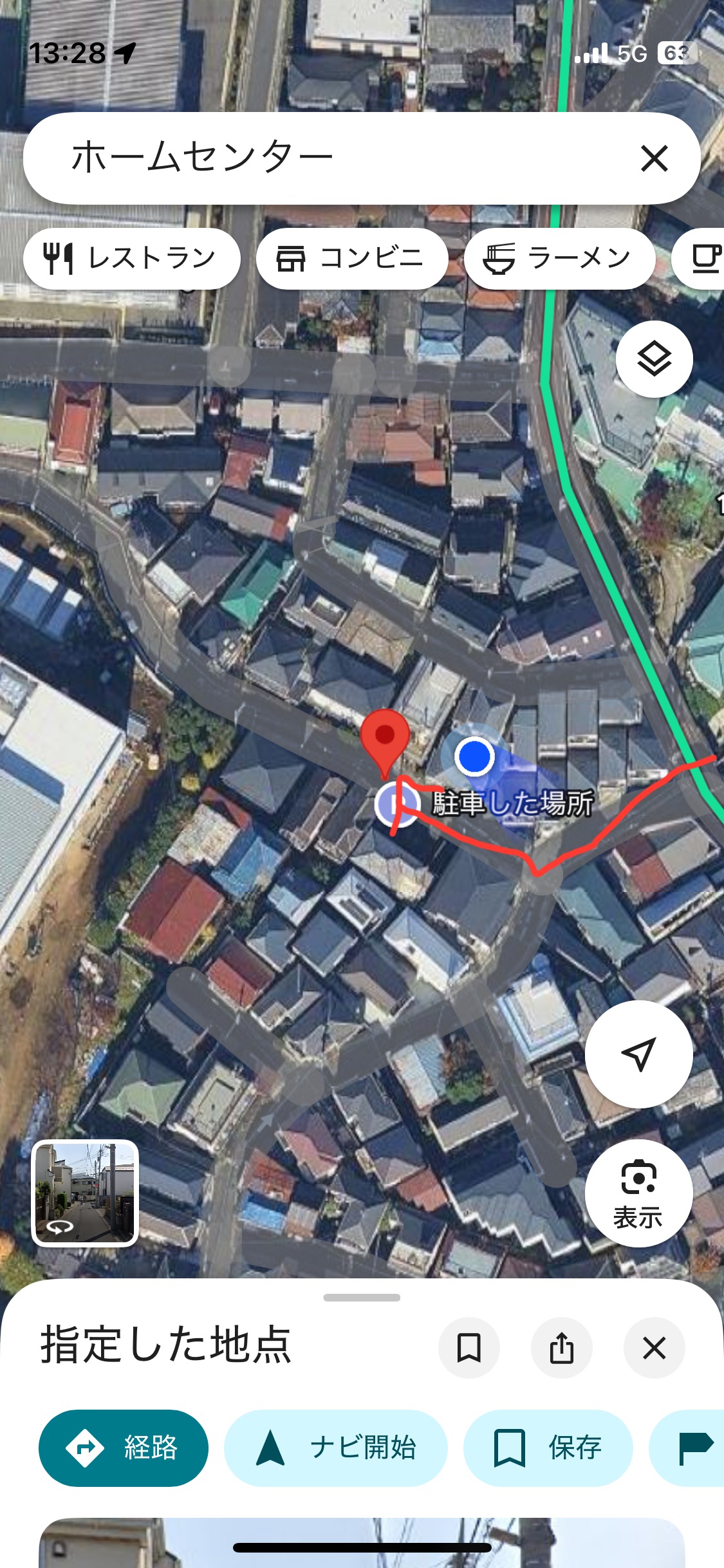Tap the ホームセンター search field
This screenshot has height=1568, width=724.
(322, 158)
